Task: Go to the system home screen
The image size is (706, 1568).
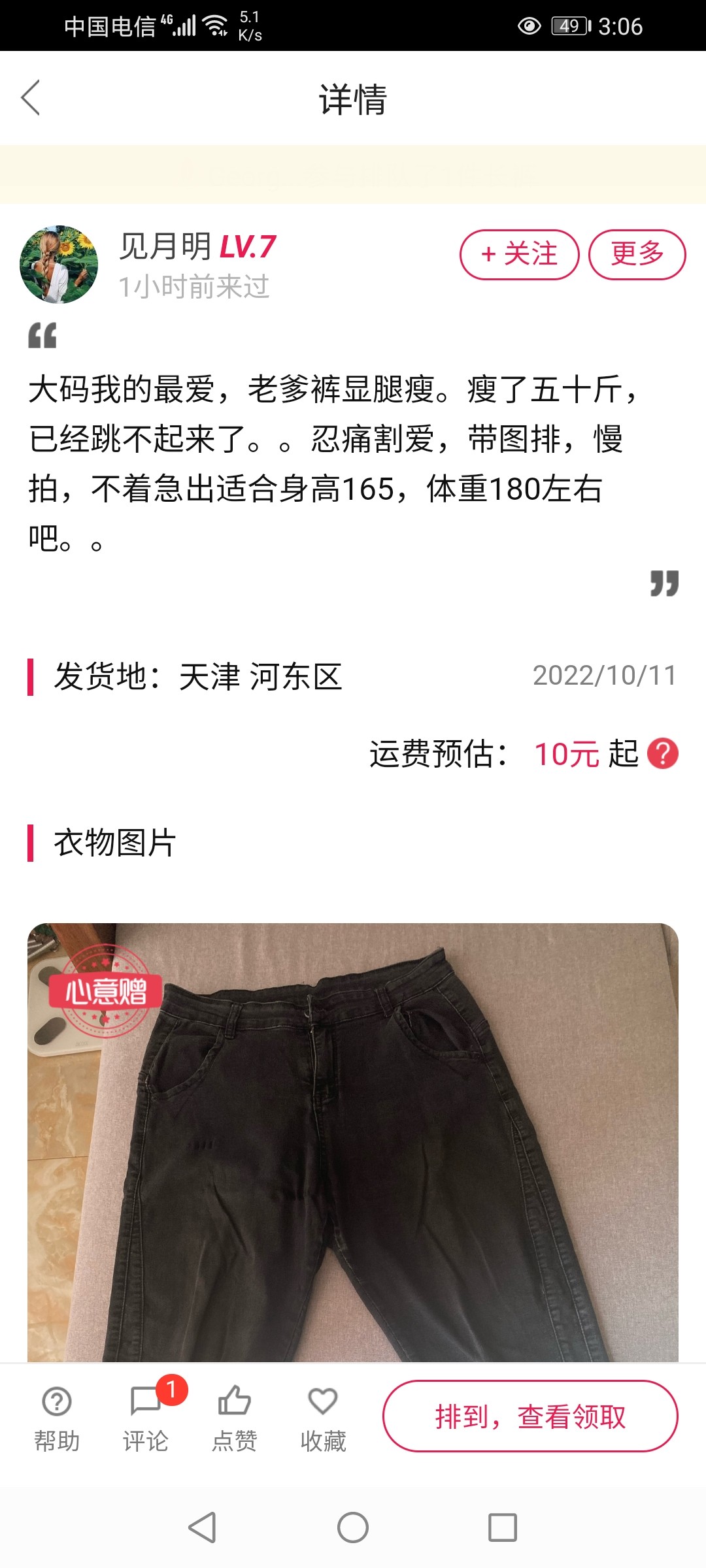Action: pos(353,1527)
